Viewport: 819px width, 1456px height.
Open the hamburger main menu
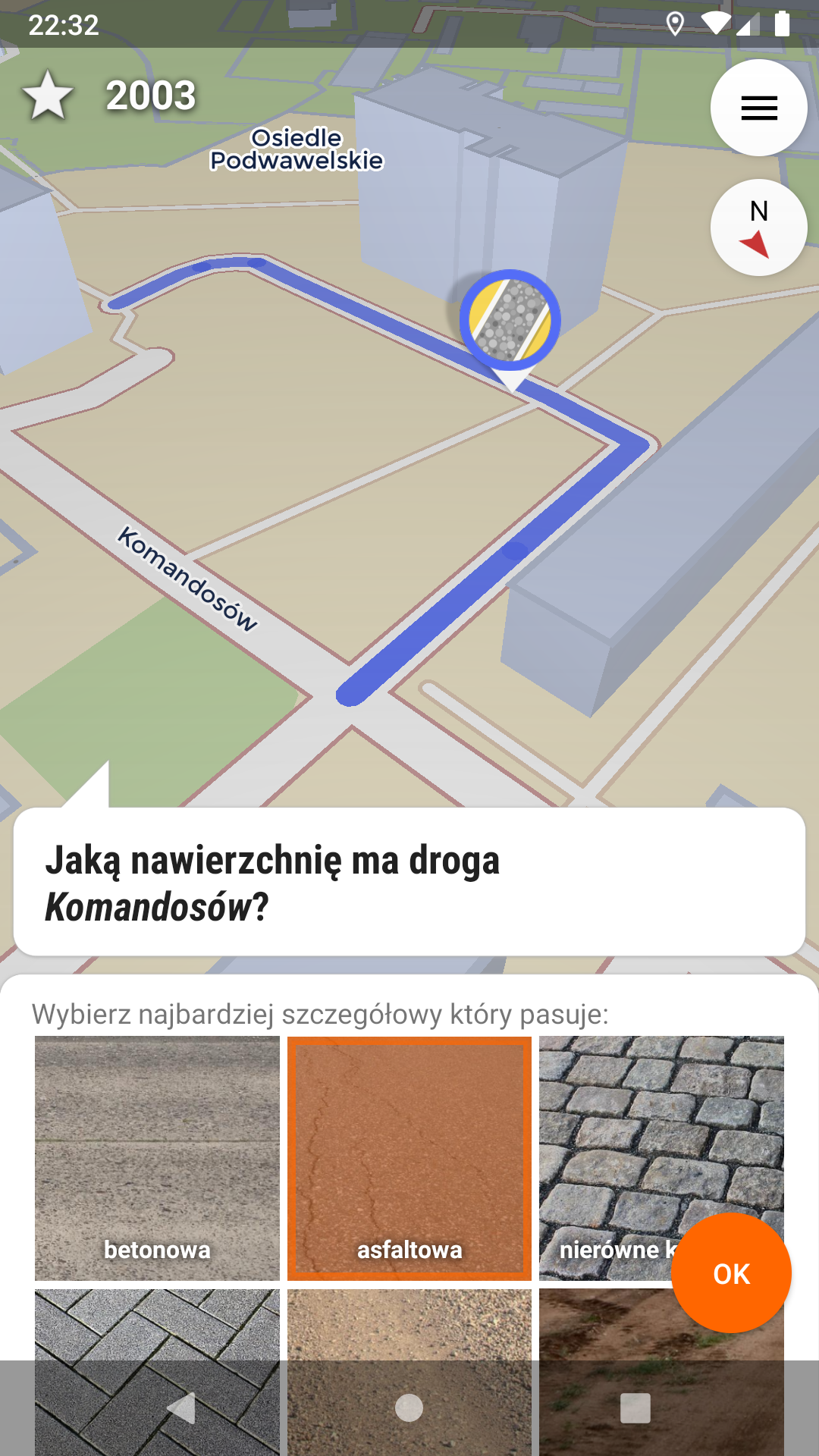[758, 108]
